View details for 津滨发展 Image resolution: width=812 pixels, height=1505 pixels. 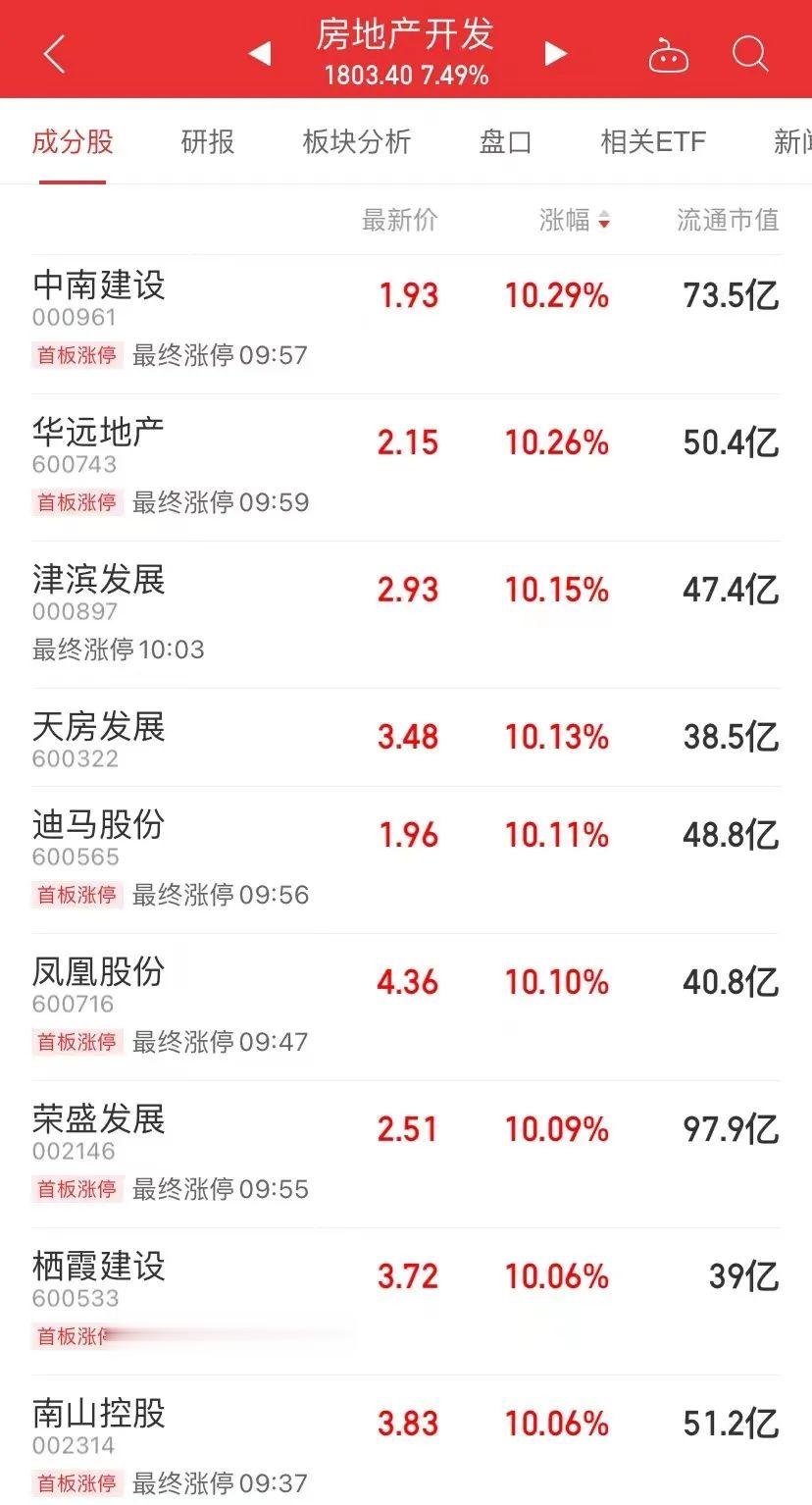(x=406, y=615)
